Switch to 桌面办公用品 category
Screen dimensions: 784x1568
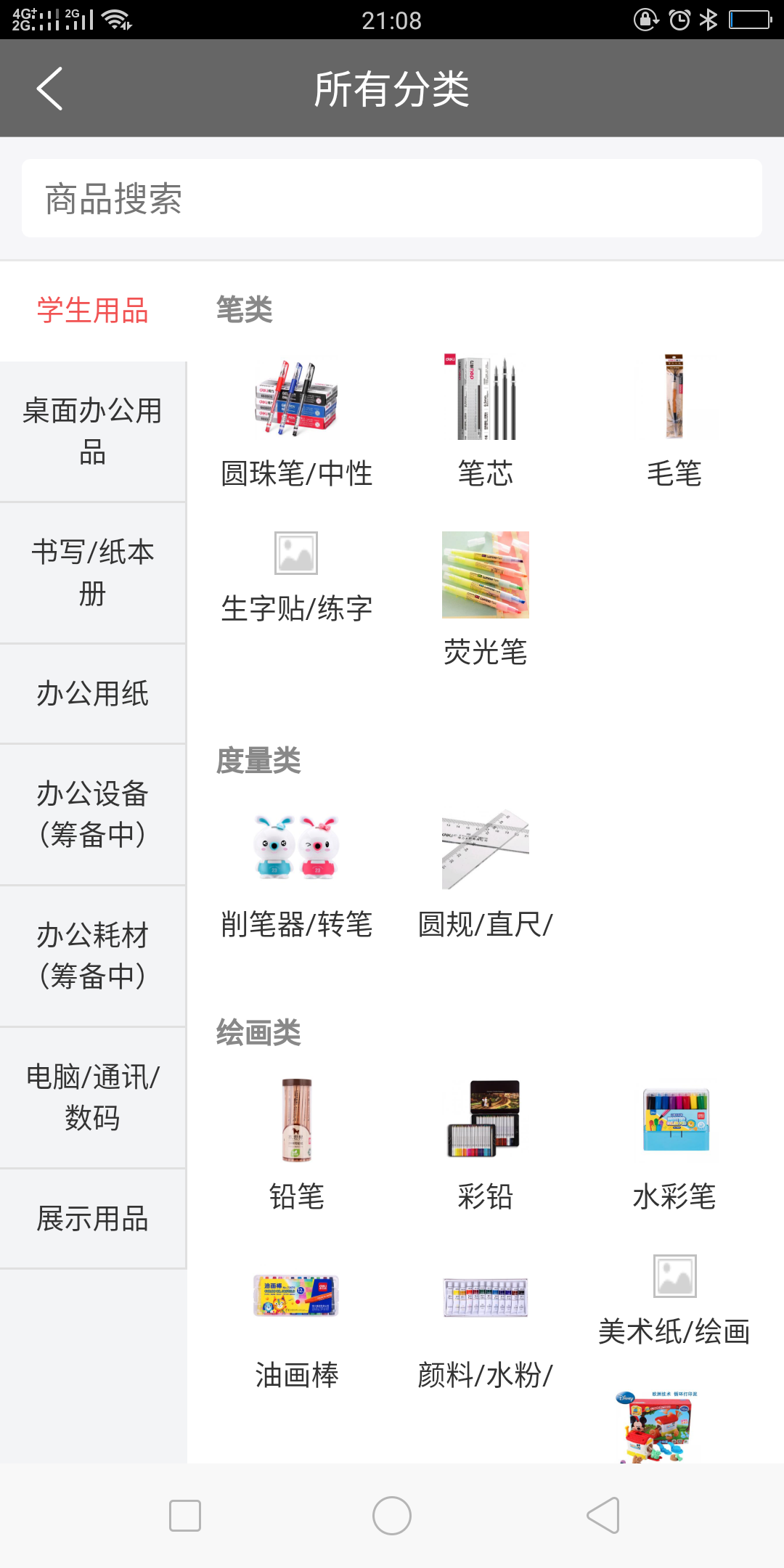click(93, 431)
